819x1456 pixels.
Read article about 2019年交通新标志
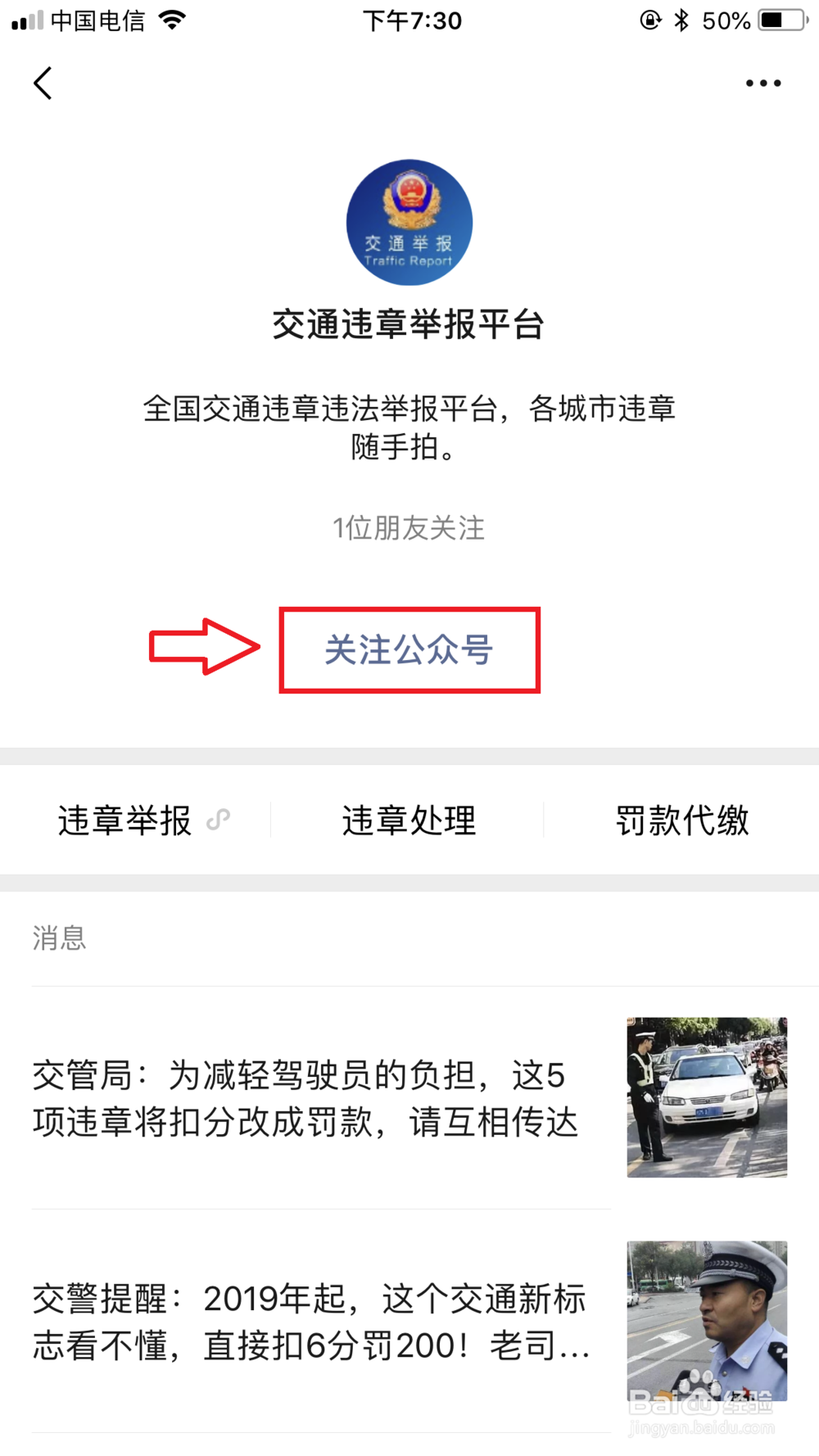[311, 1321]
